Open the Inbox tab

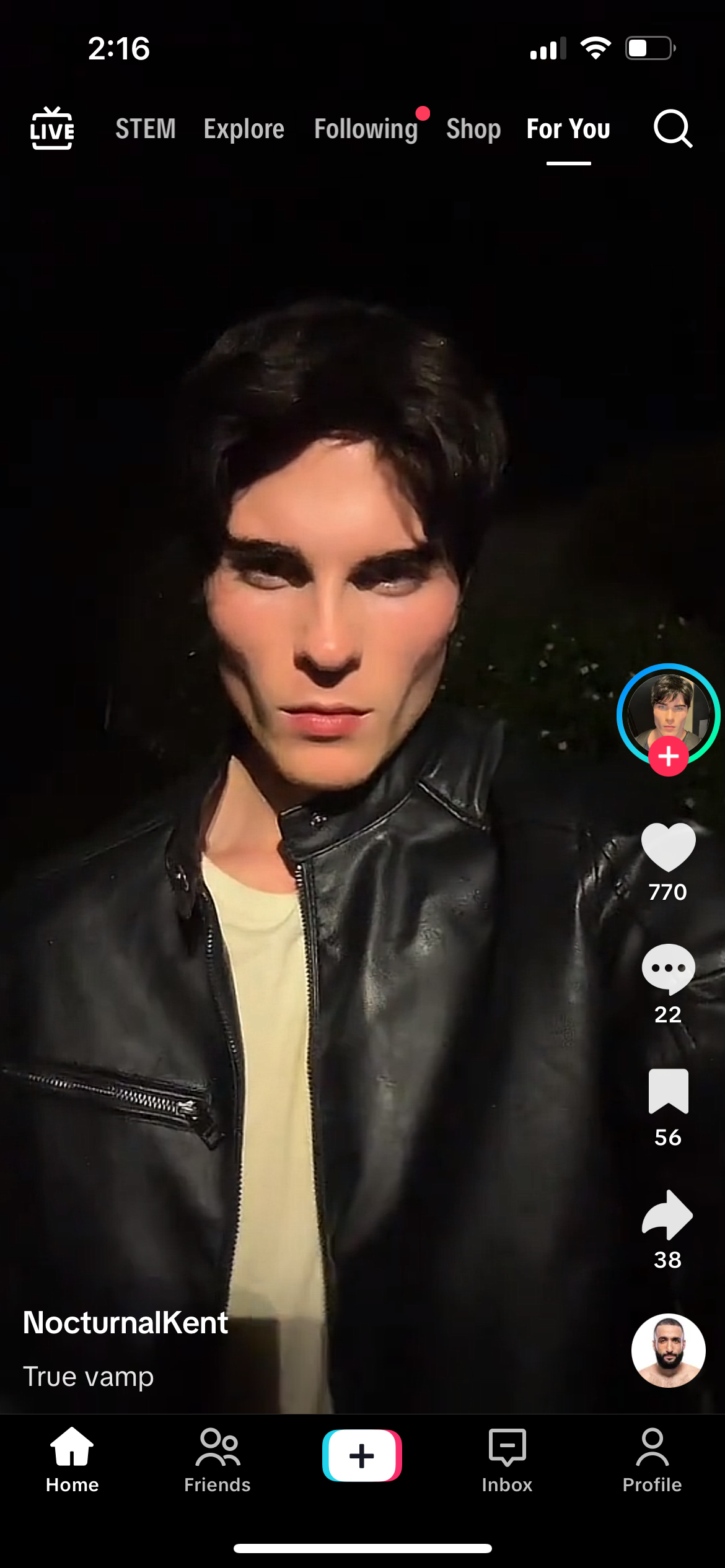[x=507, y=1460]
